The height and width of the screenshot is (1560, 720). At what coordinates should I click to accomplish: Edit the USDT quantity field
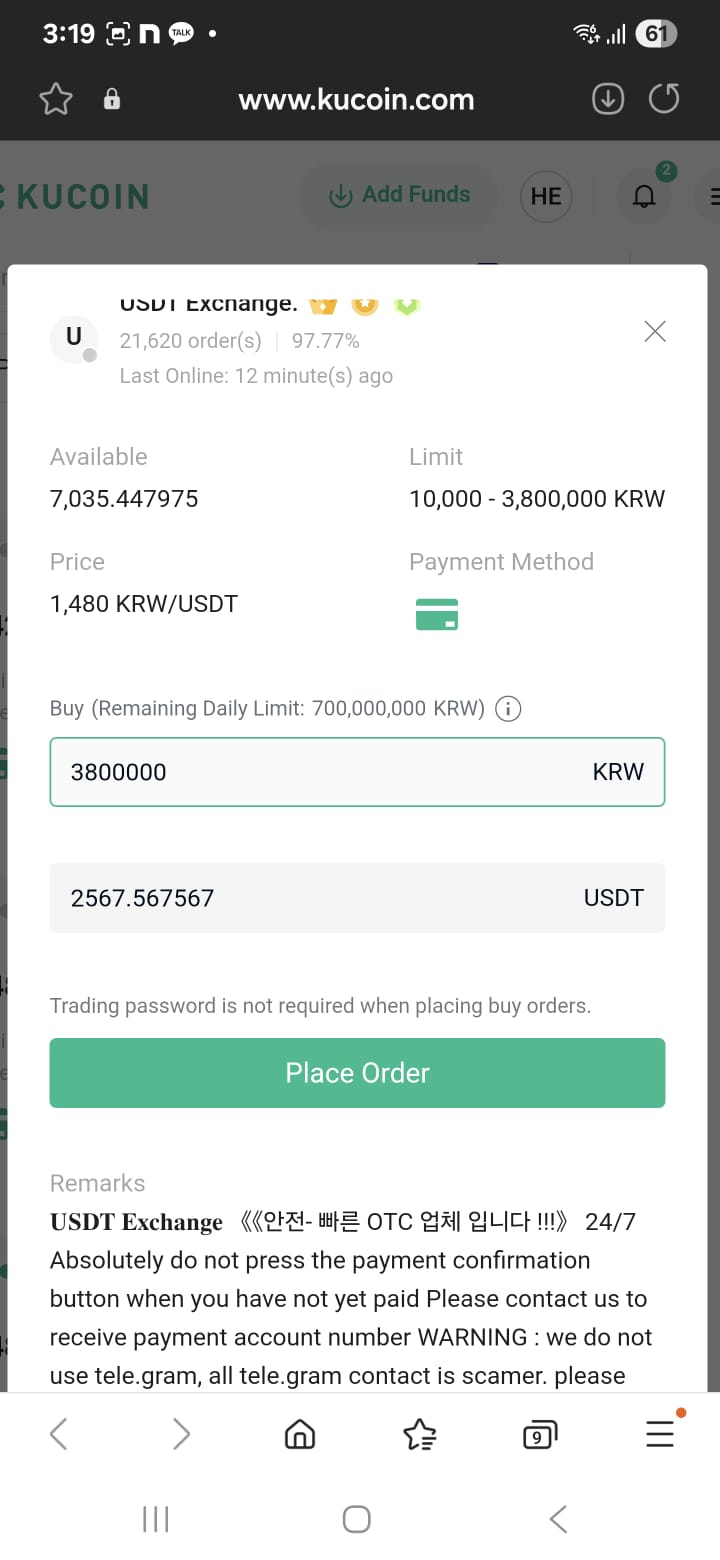pos(357,898)
